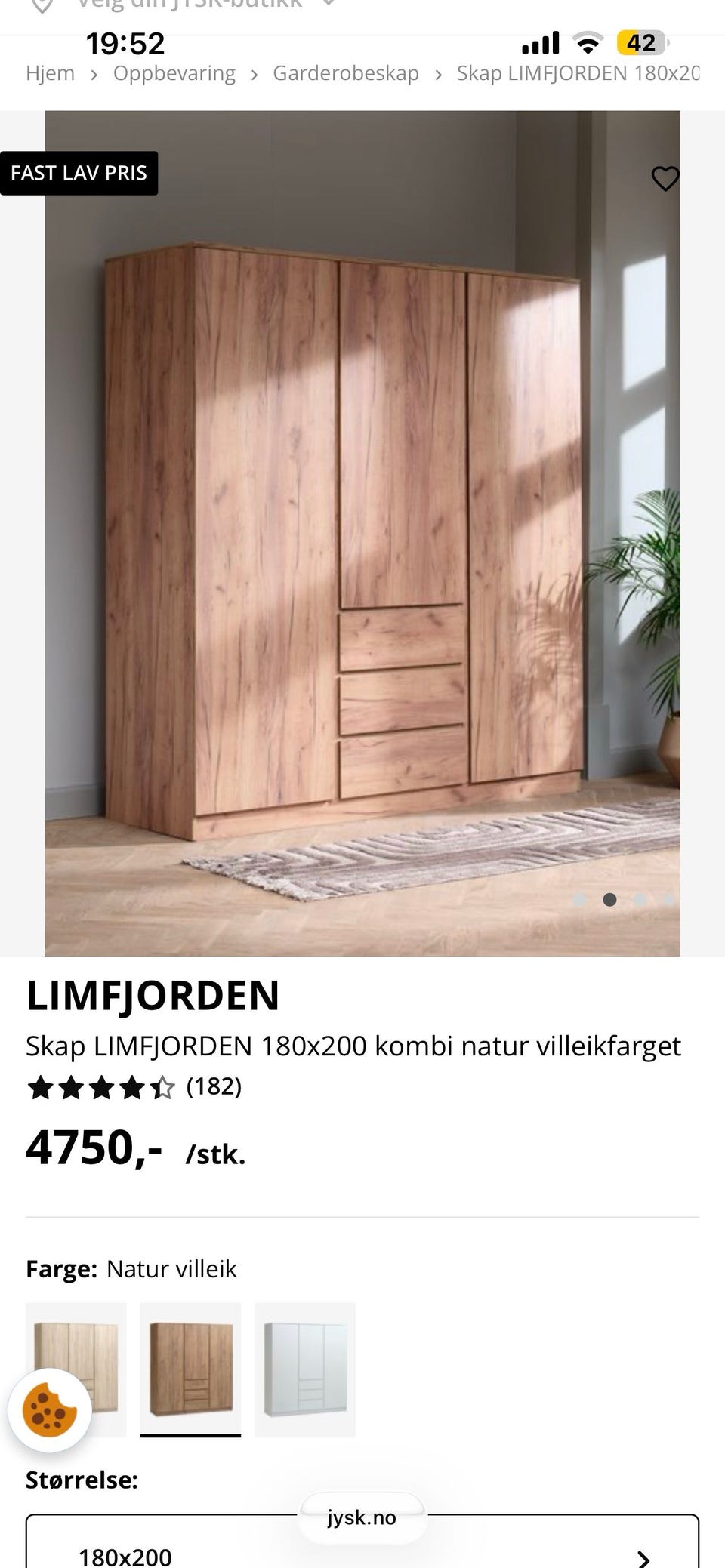Click the cellular signal bars icon
725x1568 pixels.
(541, 43)
